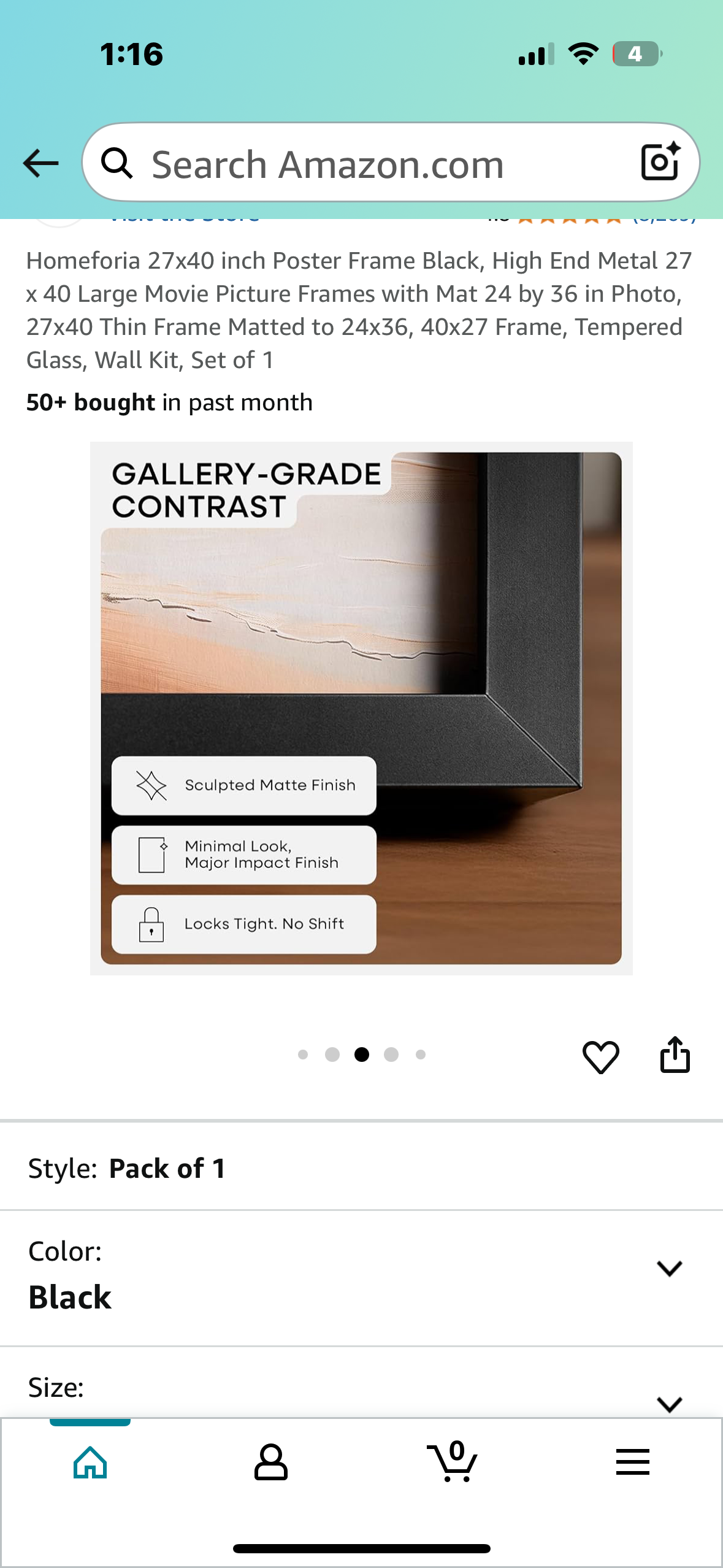723x1568 pixels.
Task: Open the hamburger menu tab
Action: coord(632,1462)
